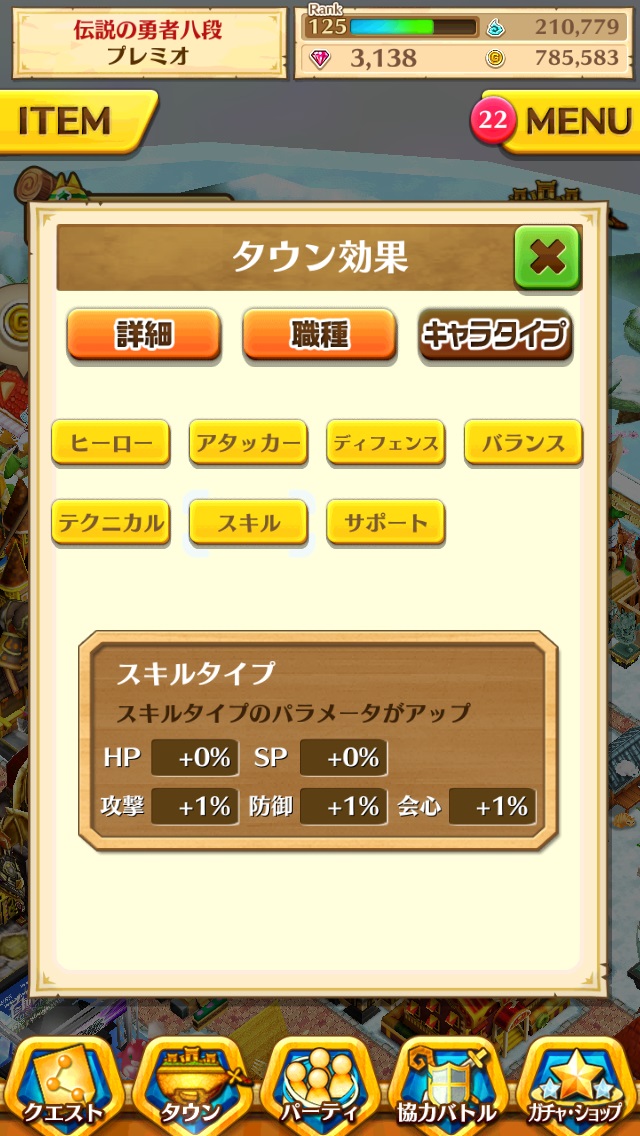Switch to the 職種 tab
The image size is (640, 1136).
[319, 334]
